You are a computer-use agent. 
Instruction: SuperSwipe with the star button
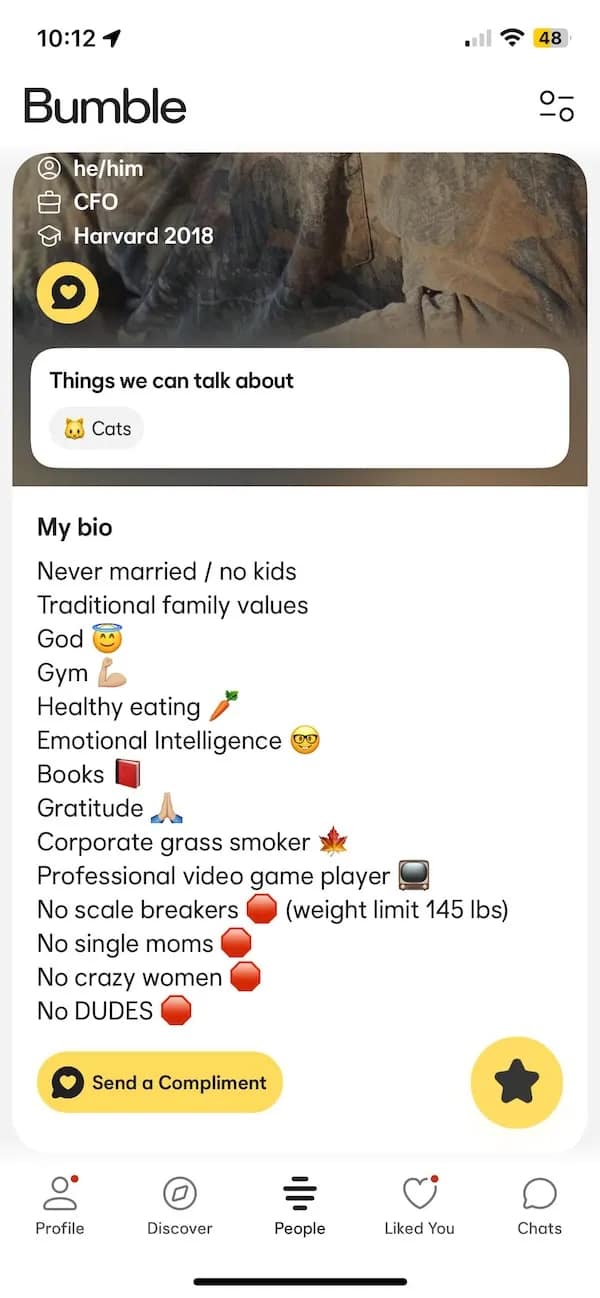click(x=517, y=1083)
